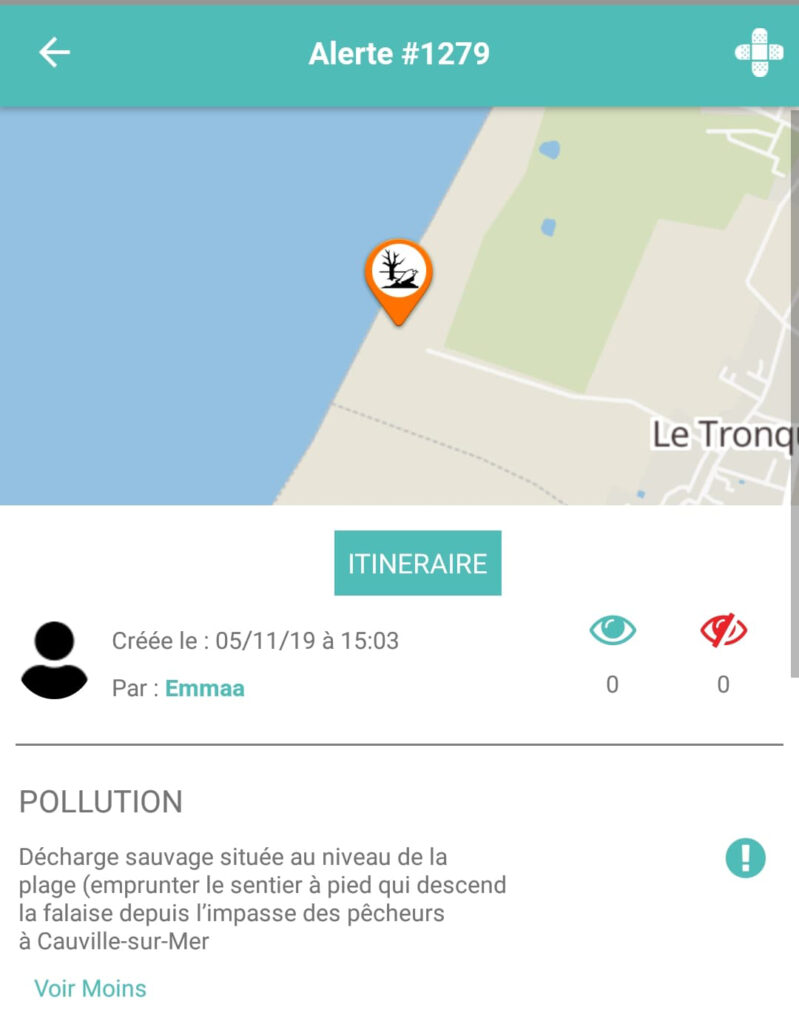Screen dimensions: 799x1024
Task: Mark alert as not seen with red eye
Action: pos(723,631)
